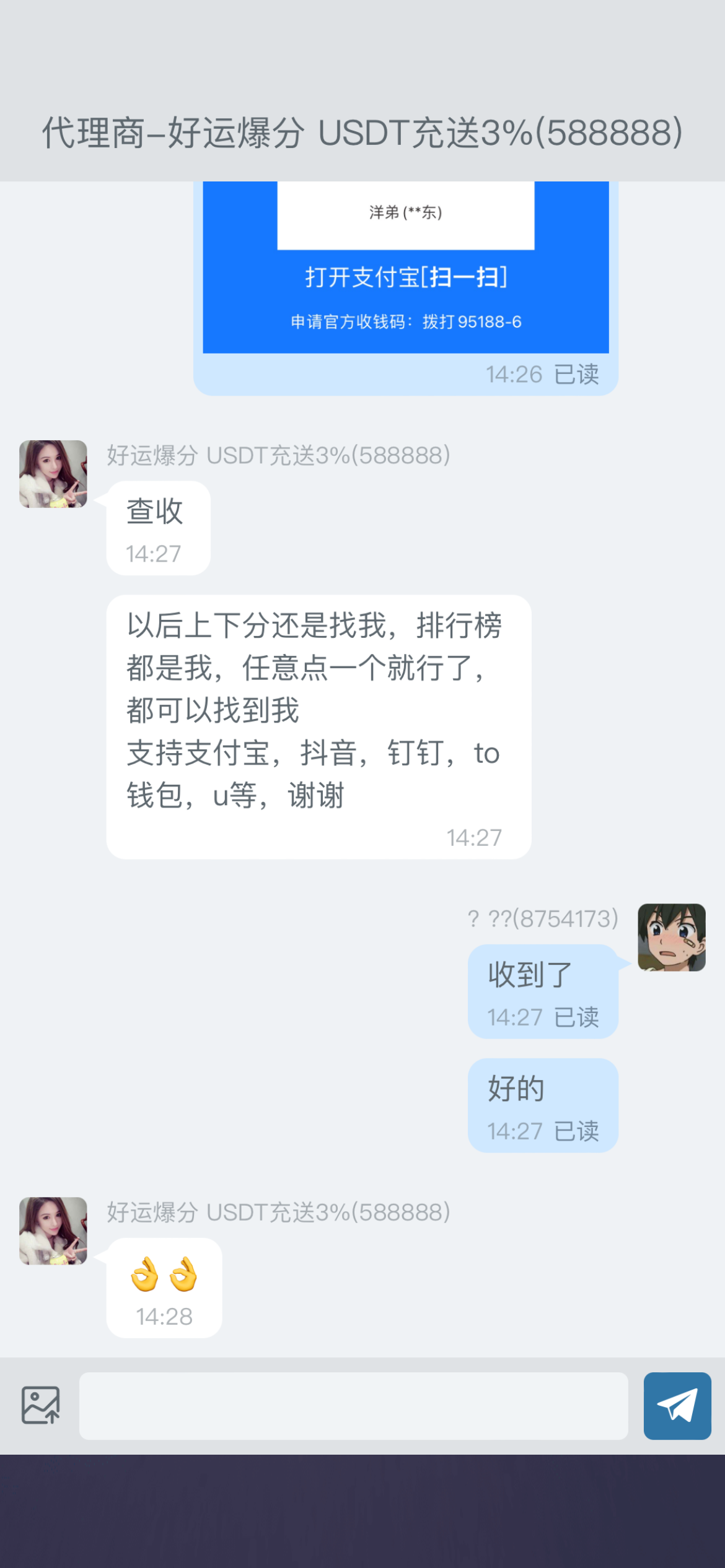Expand sender name 好运爆分 USDT充送3%(588888)
Viewport: 725px width, 1568px height.
[x=278, y=456]
